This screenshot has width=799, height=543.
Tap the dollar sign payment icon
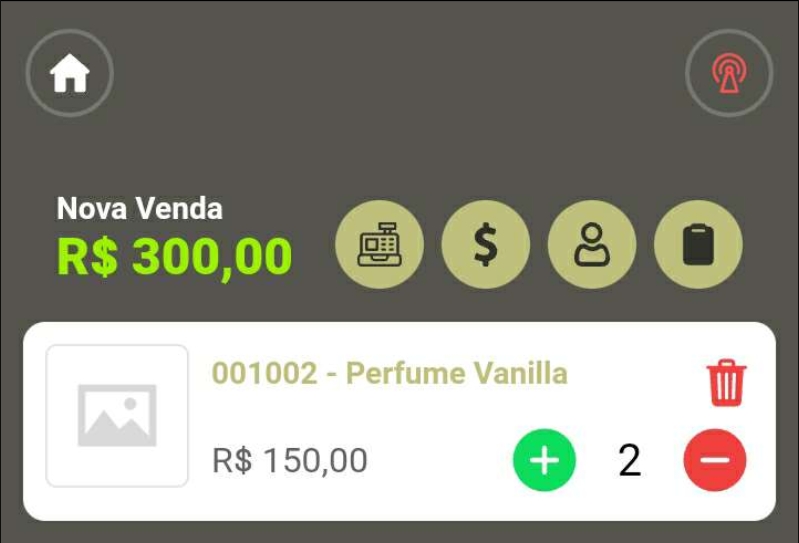click(485, 245)
